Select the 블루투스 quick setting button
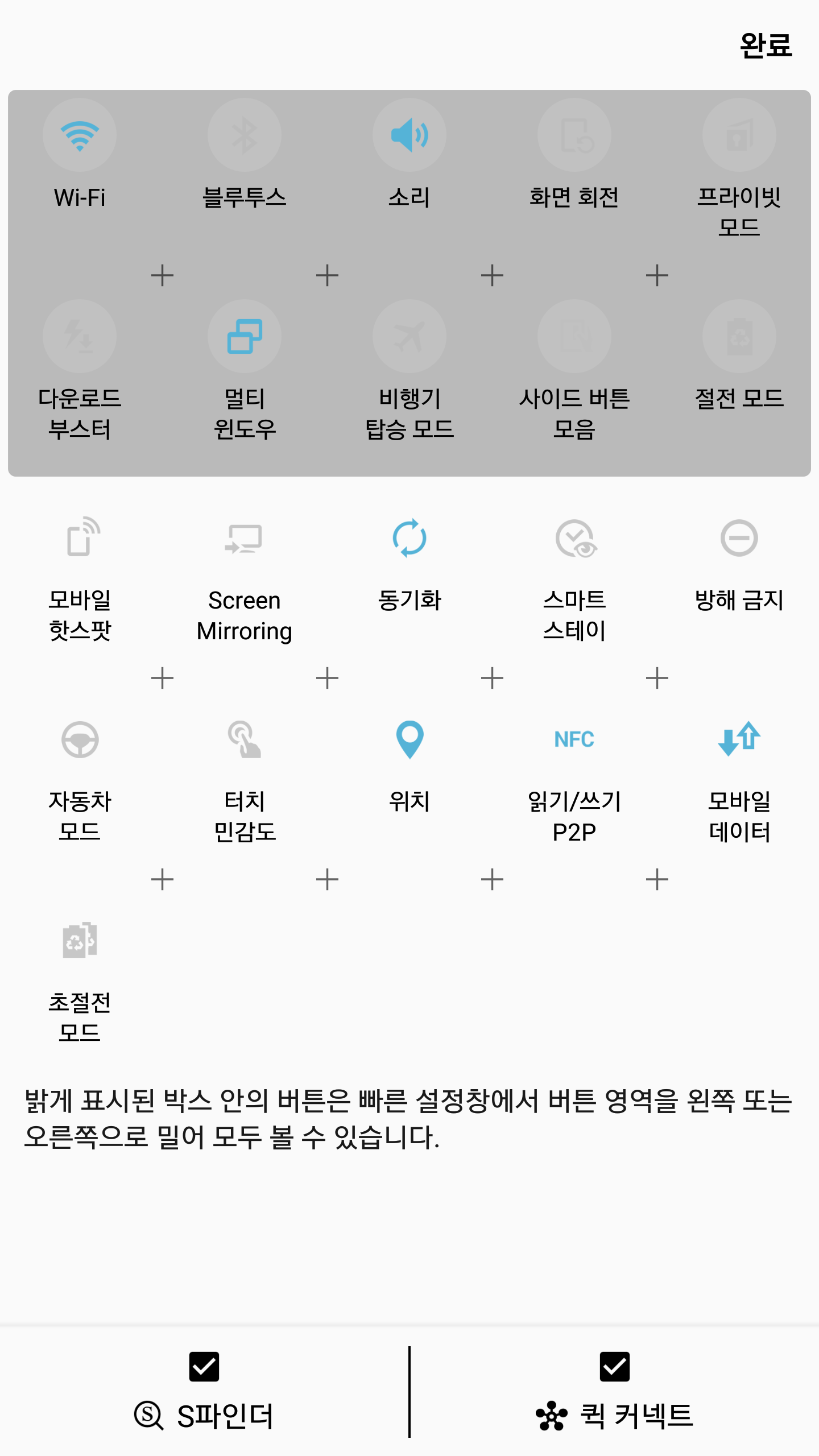Image resolution: width=819 pixels, height=1456 pixels. 245,135
